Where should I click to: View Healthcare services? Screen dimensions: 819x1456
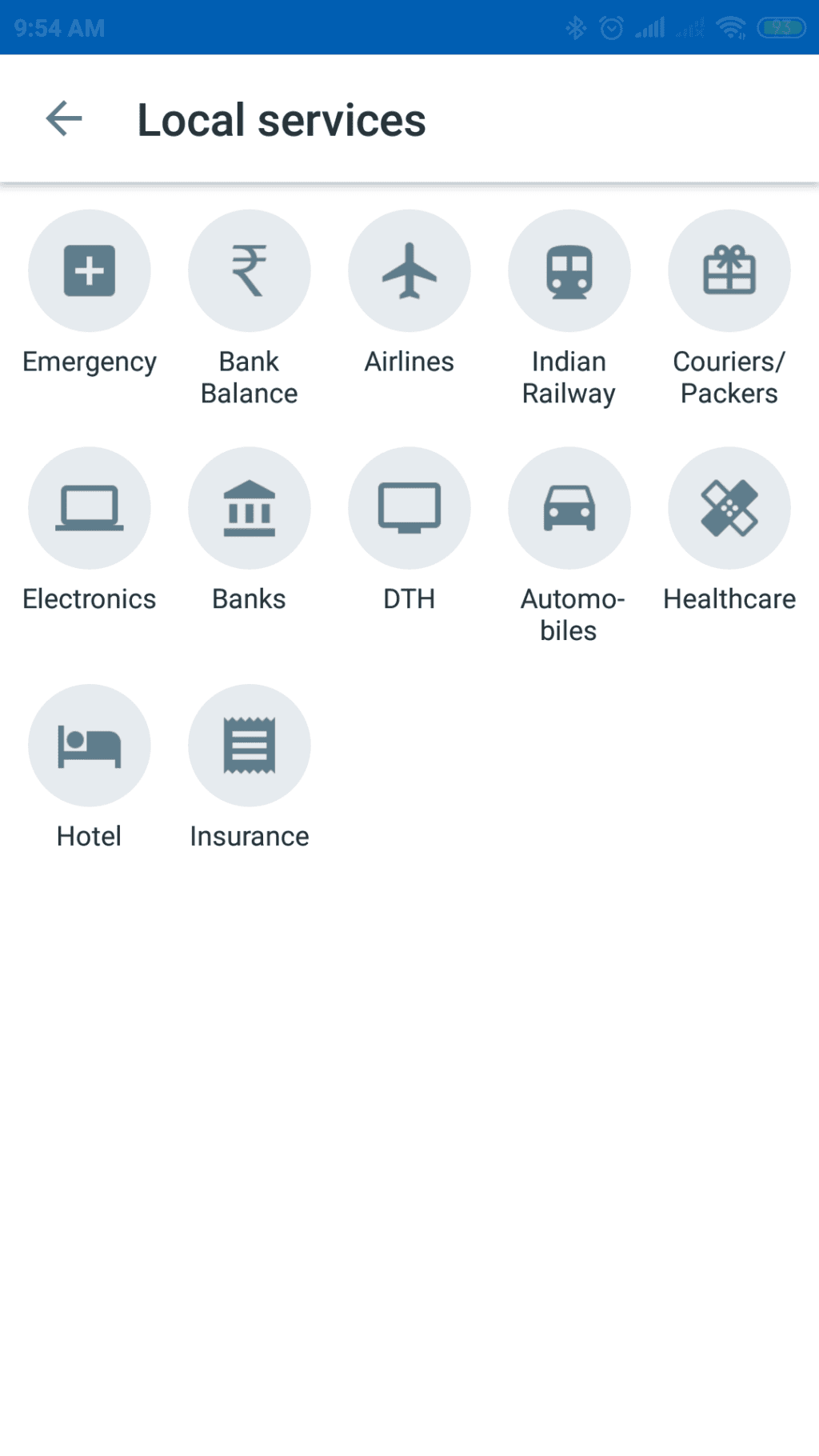click(x=729, y=508)
